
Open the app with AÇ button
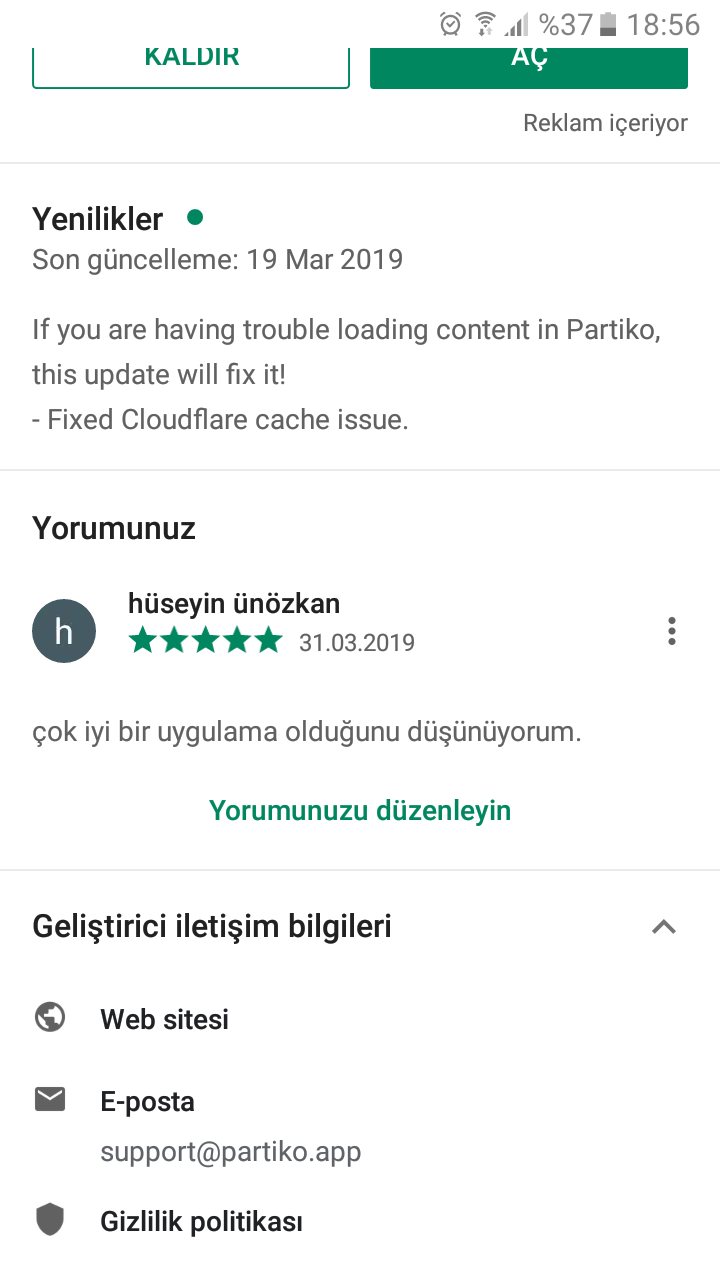(x=529, y=66)
